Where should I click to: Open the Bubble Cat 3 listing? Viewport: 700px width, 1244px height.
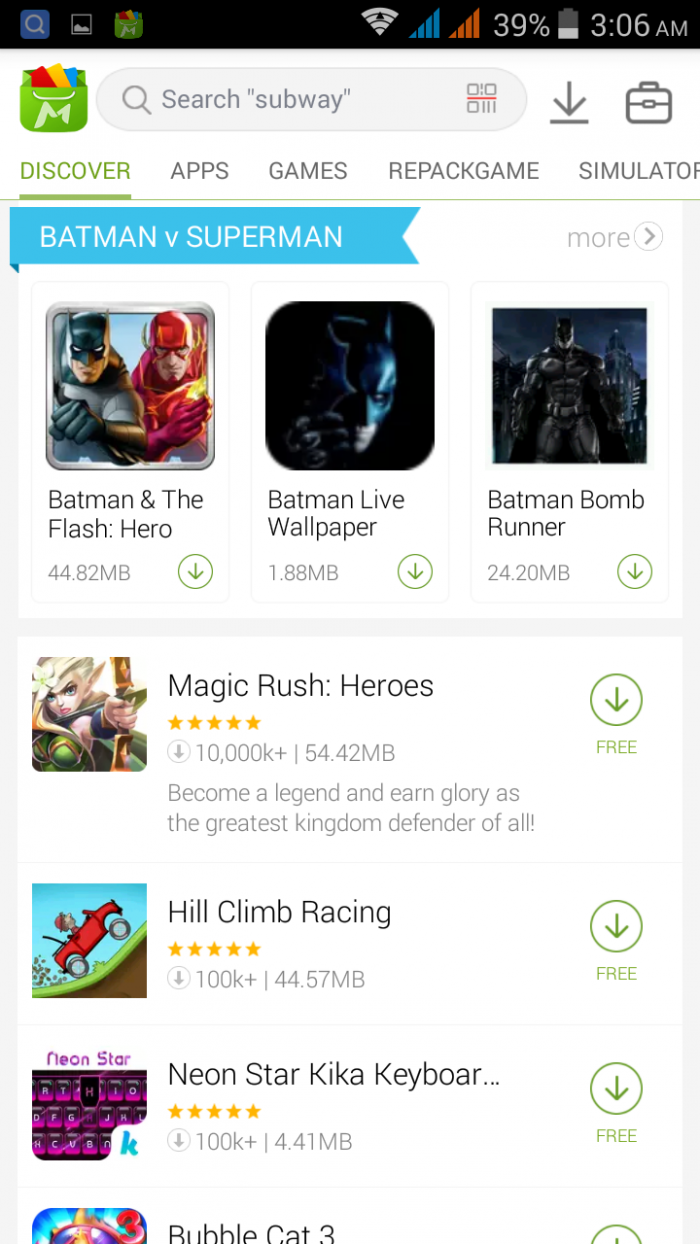250,1232
